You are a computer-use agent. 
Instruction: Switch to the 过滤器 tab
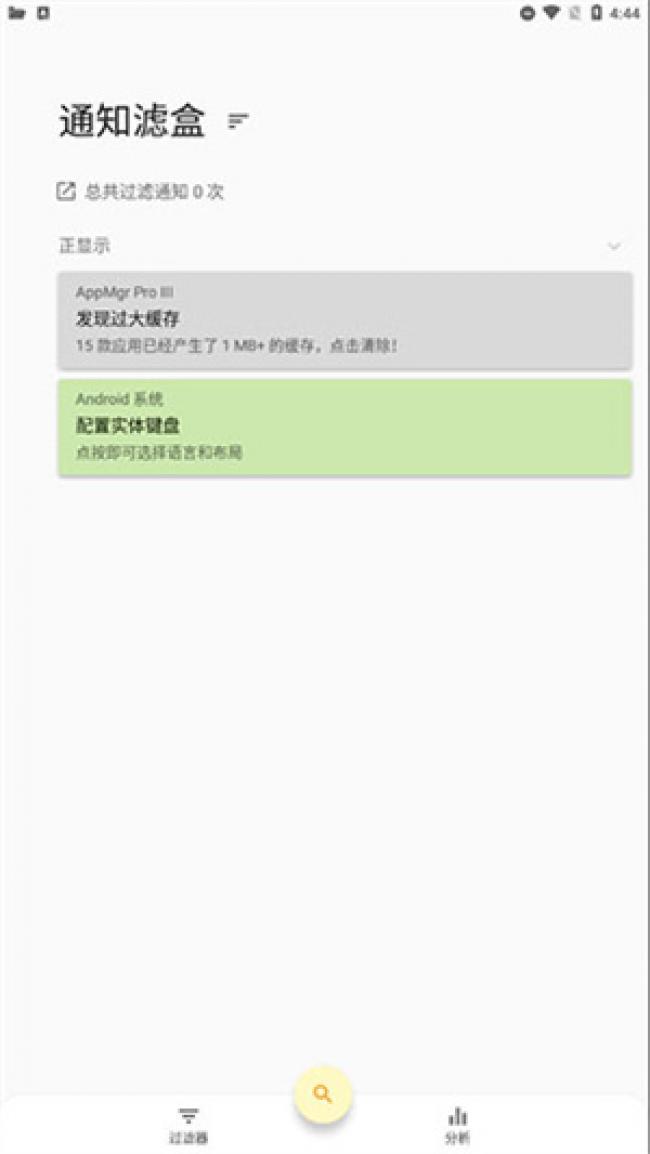[x=188, y=1124]
